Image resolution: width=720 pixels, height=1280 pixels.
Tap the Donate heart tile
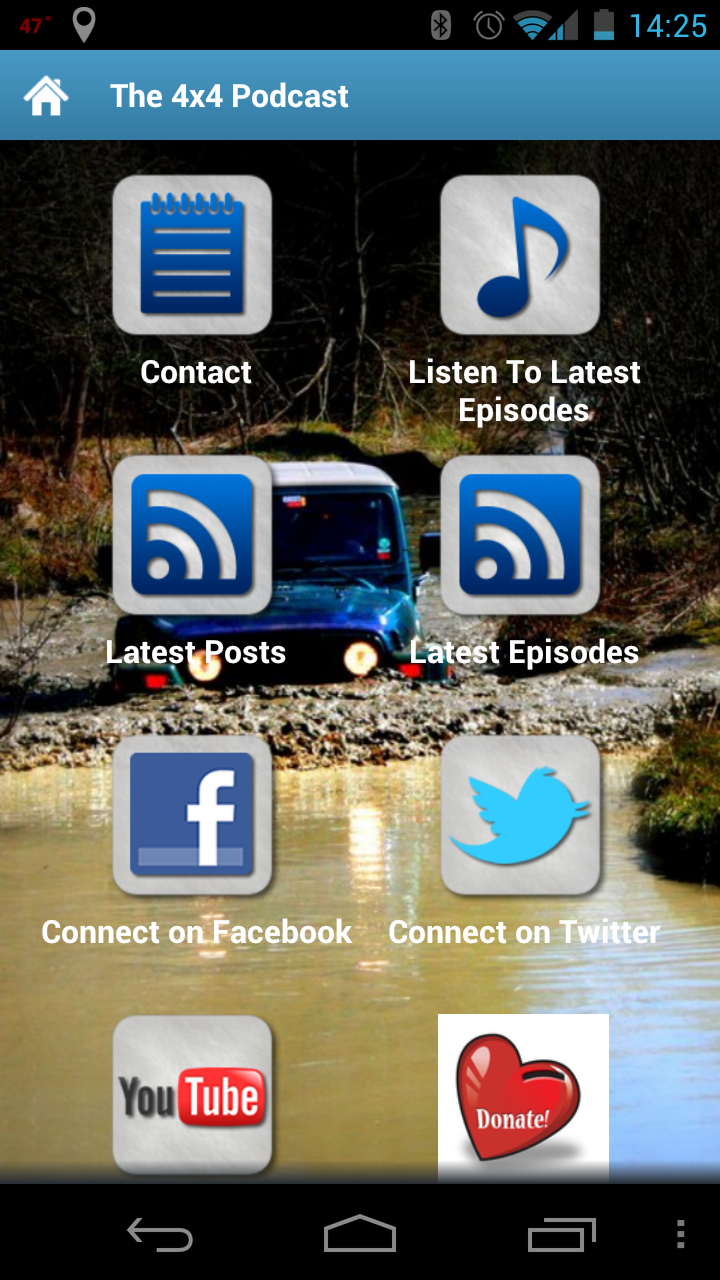tap(523, 1098)
